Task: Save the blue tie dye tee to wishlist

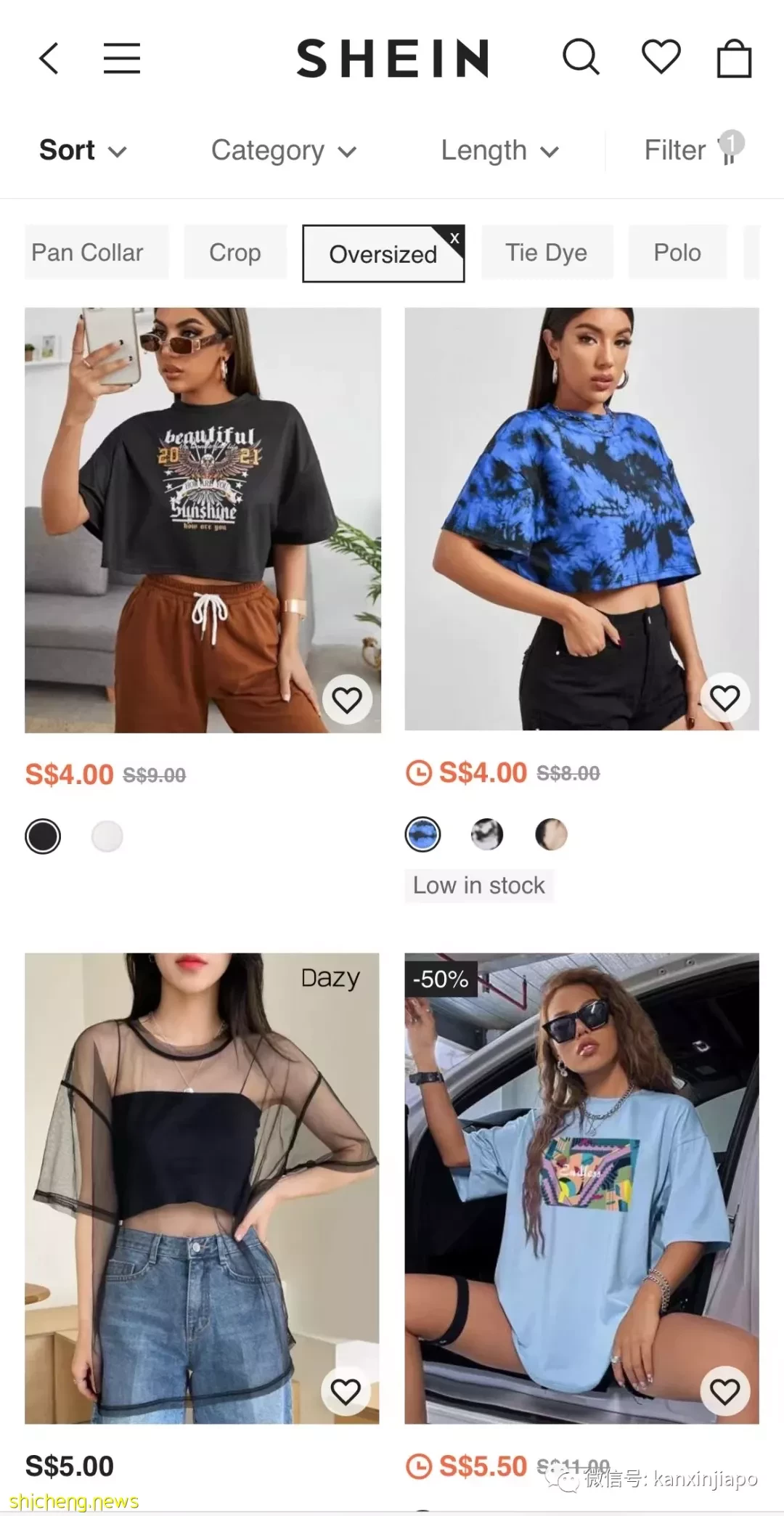Action: pos(724,698)
